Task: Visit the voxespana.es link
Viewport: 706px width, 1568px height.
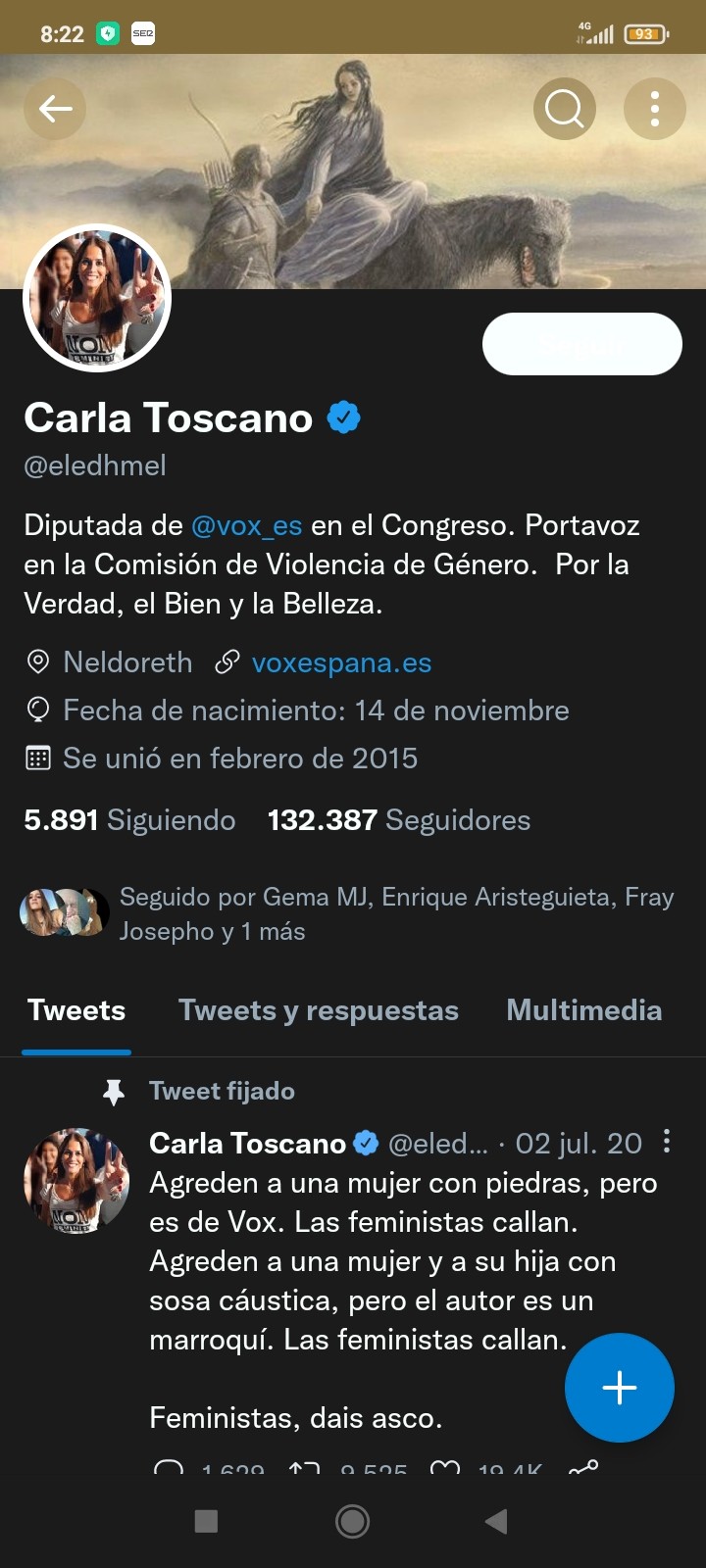Action: click(341, 662)
